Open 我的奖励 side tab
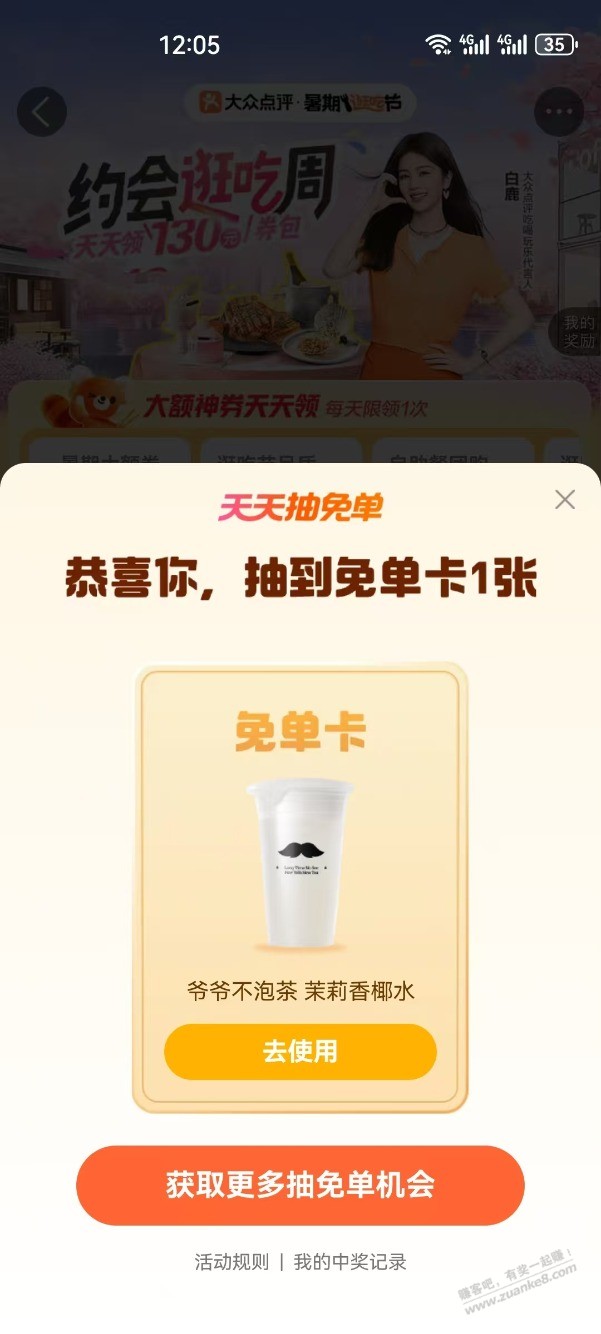Image resolution: width=601 pixels, height=1334 pixels. (x=578, y=332)
